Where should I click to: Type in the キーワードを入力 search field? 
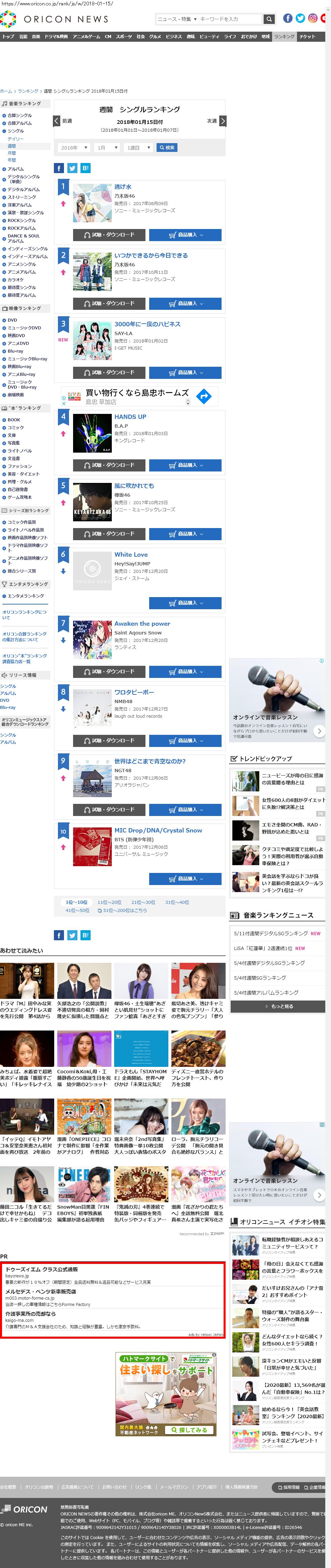point(229,20)
